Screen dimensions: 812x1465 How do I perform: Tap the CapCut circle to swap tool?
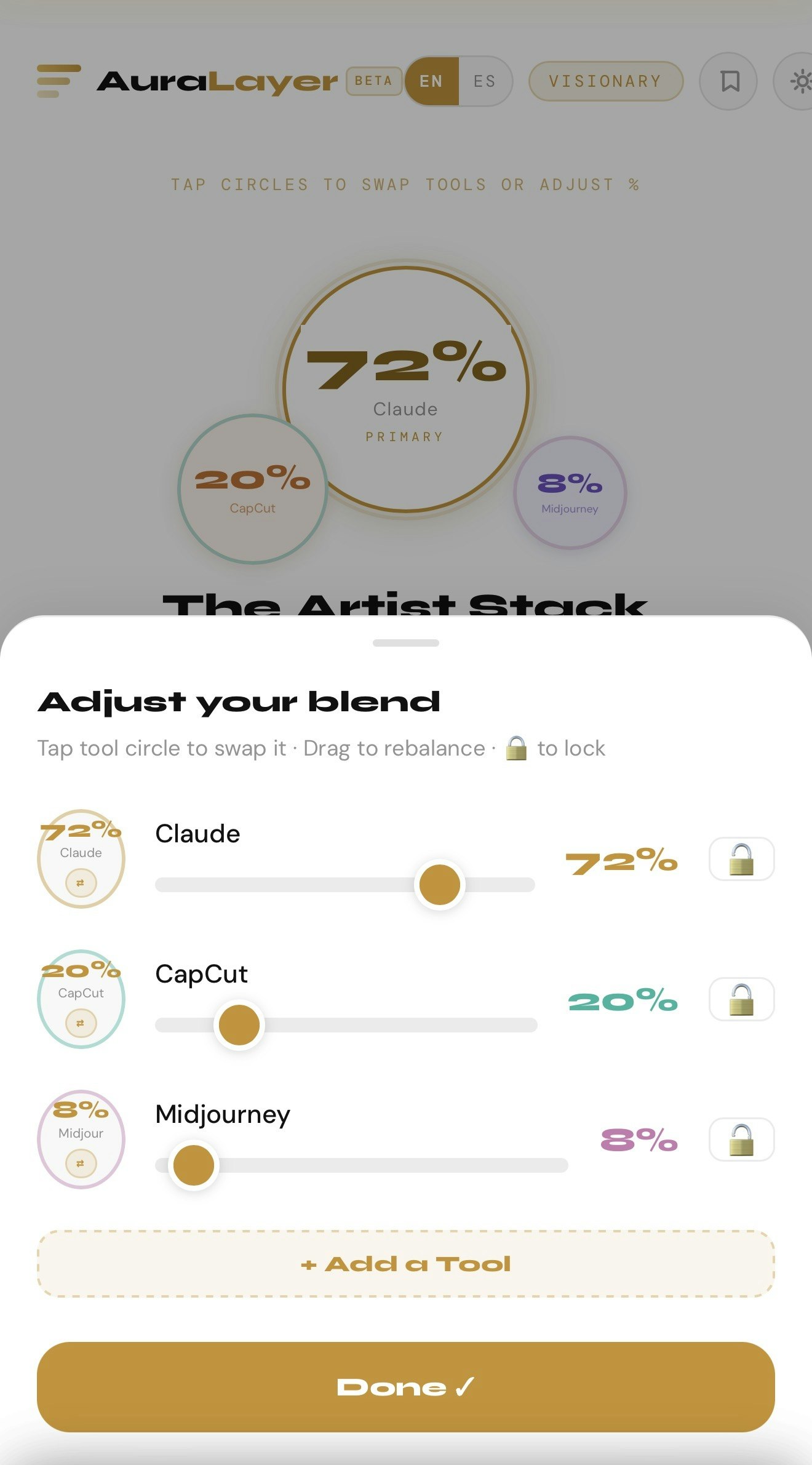coord(81,999)
